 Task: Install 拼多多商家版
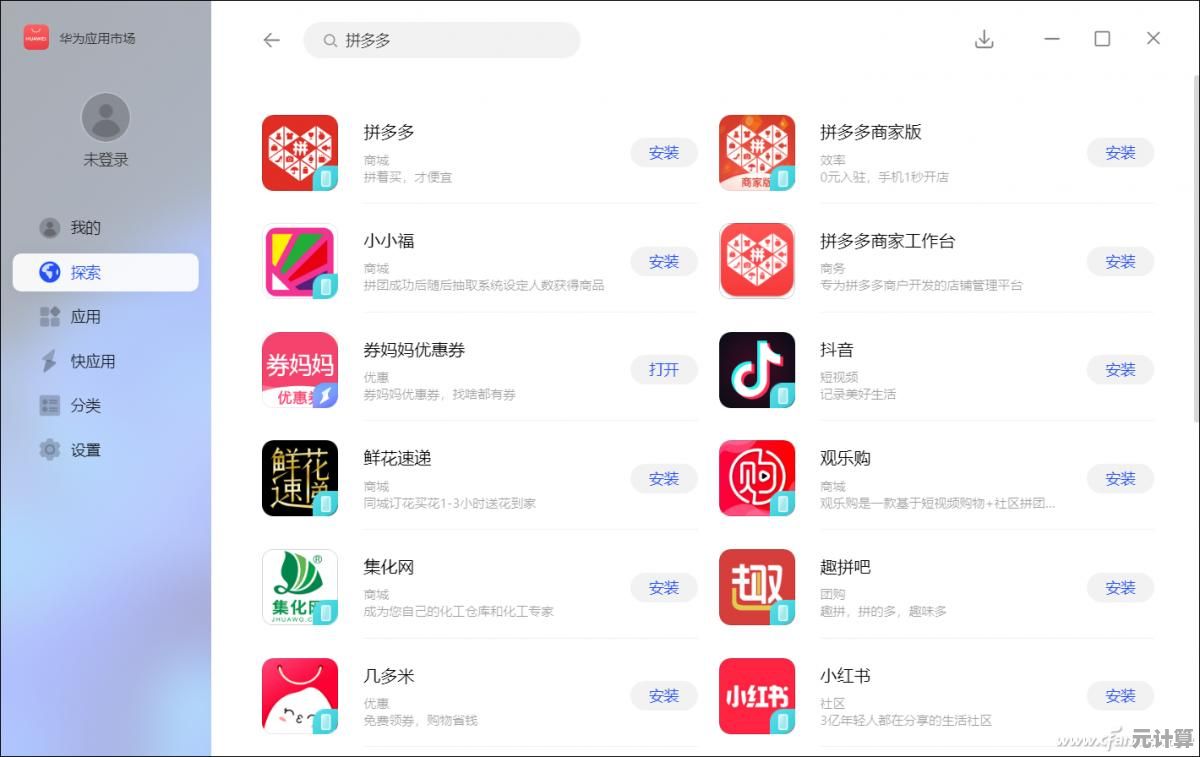[1119, 153]
